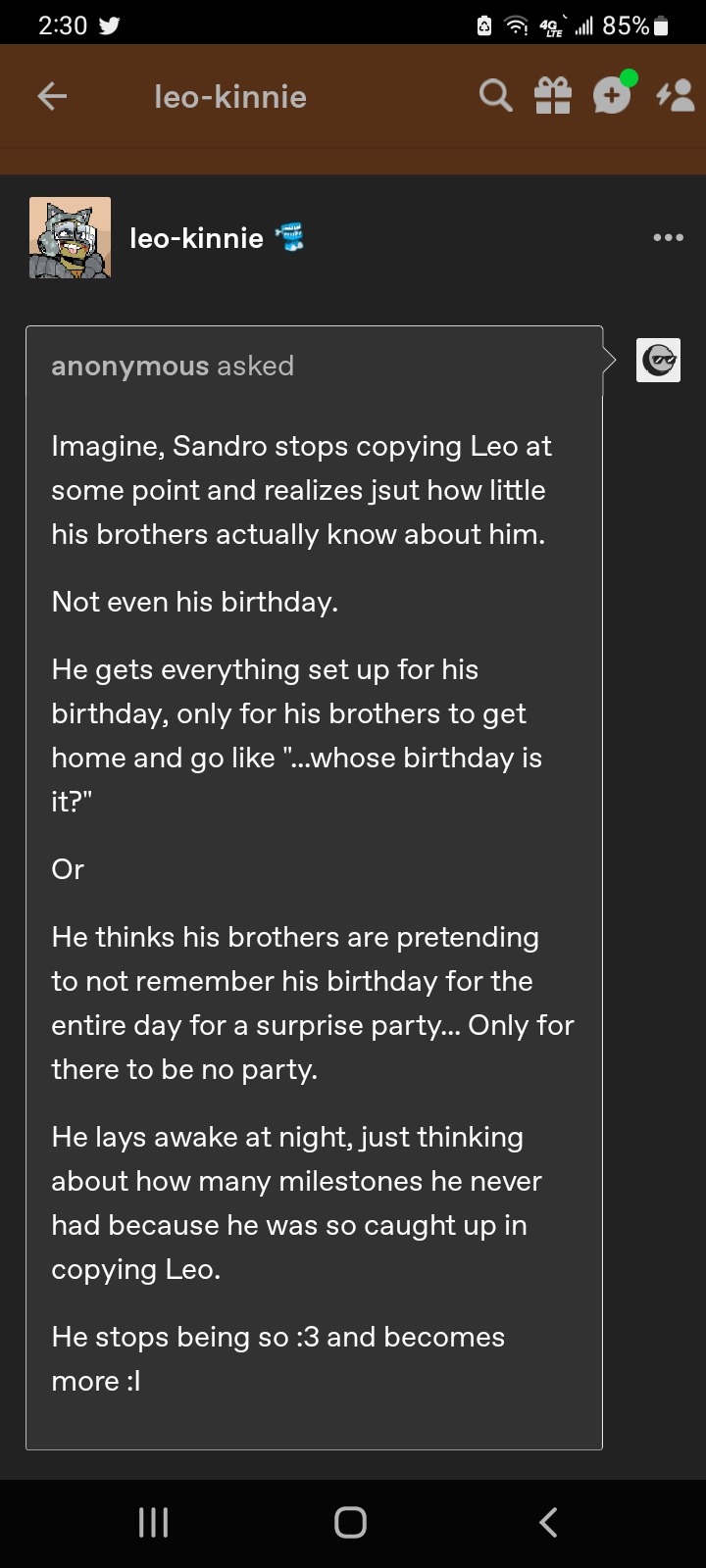The image size is (706, 1568).
Task: Tap the leo-kinnie username on the post
Action: pos(196,238)
